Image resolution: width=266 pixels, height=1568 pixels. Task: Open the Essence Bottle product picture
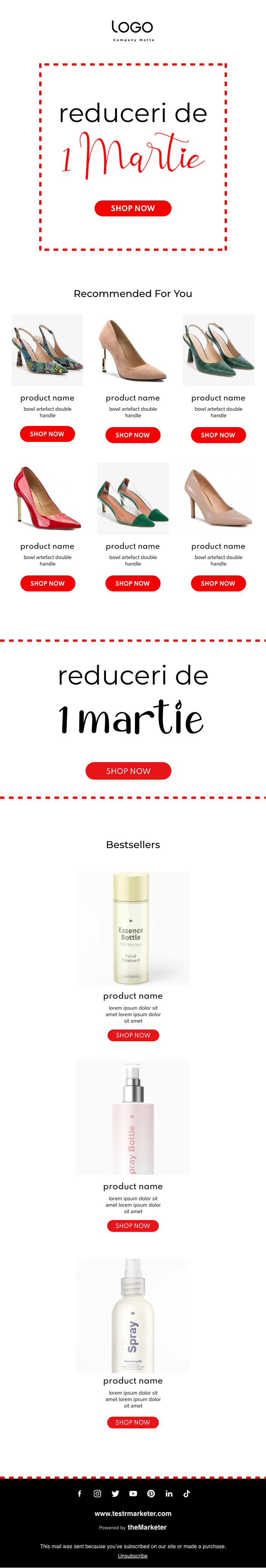tap(133, 929)
